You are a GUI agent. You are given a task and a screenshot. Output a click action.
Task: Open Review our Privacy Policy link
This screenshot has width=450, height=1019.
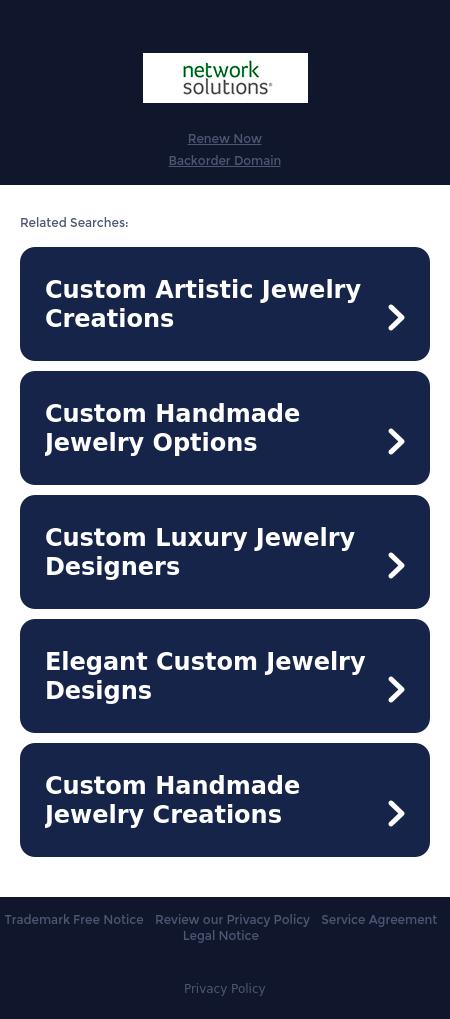click(x=232, y=920)
